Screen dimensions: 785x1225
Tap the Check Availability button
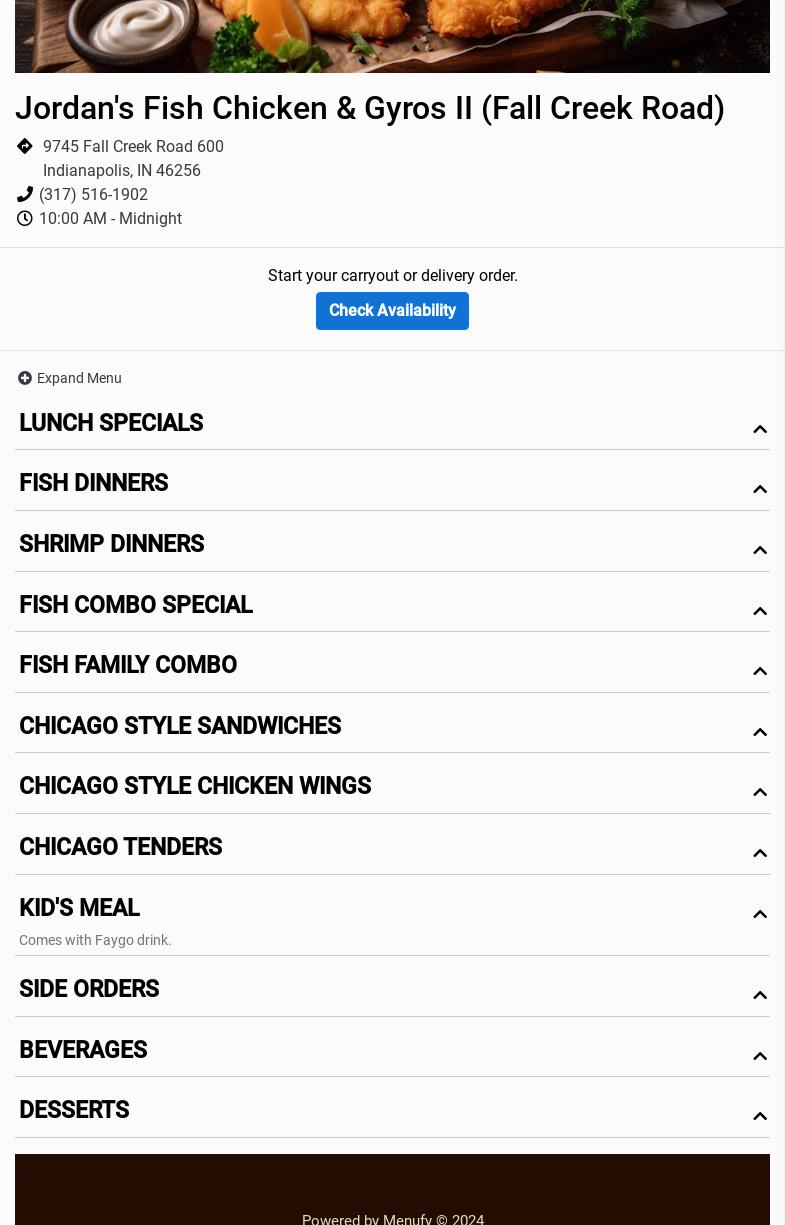coord(392,311)
